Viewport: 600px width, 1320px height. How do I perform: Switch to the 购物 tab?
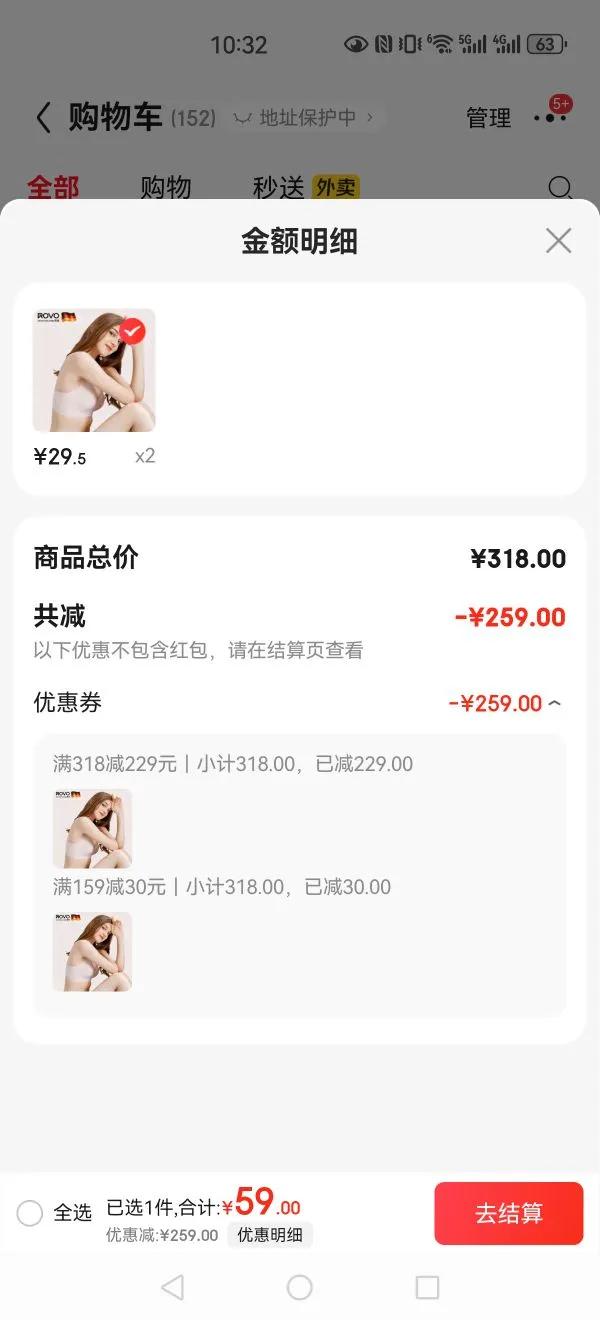point(165,187)
